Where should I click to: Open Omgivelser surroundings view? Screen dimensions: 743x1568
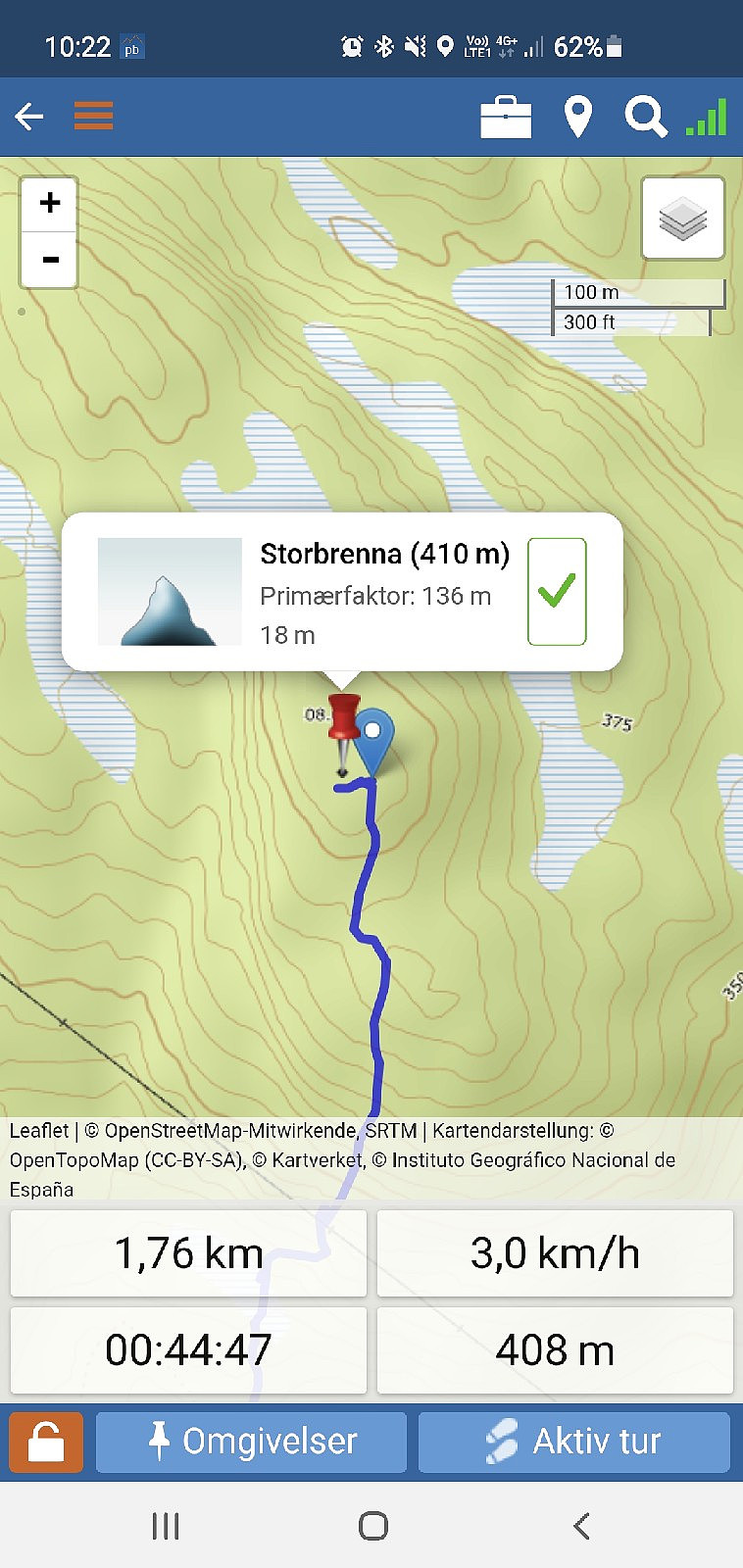point(251,1442)
